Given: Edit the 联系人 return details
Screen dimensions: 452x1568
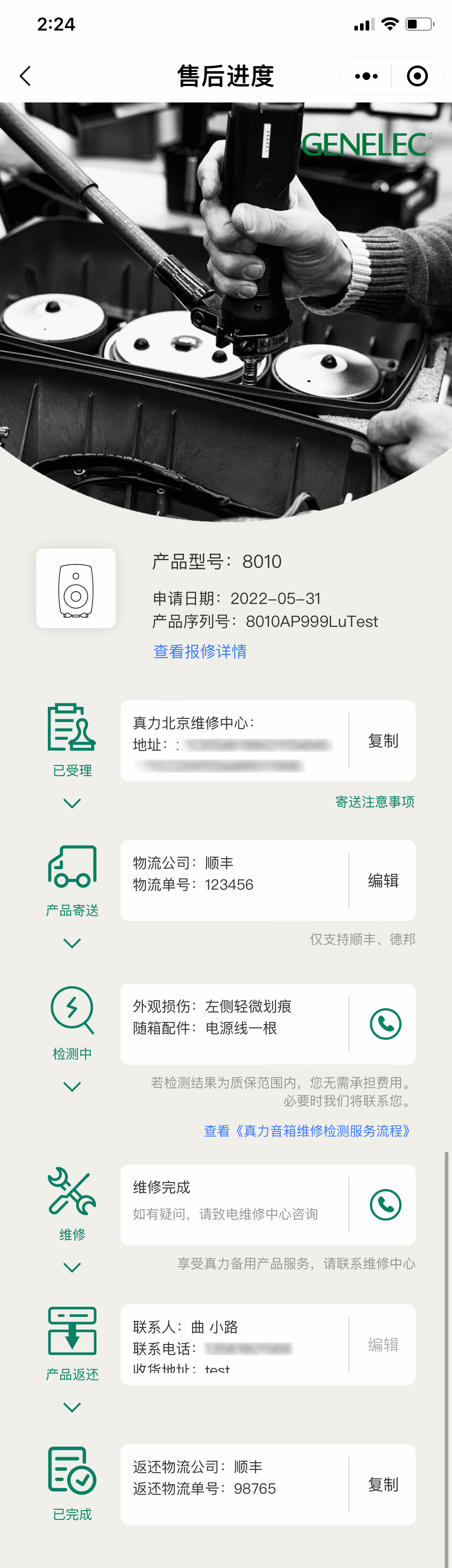Looking at the screenshot, I should click(x=382, y=1345).
